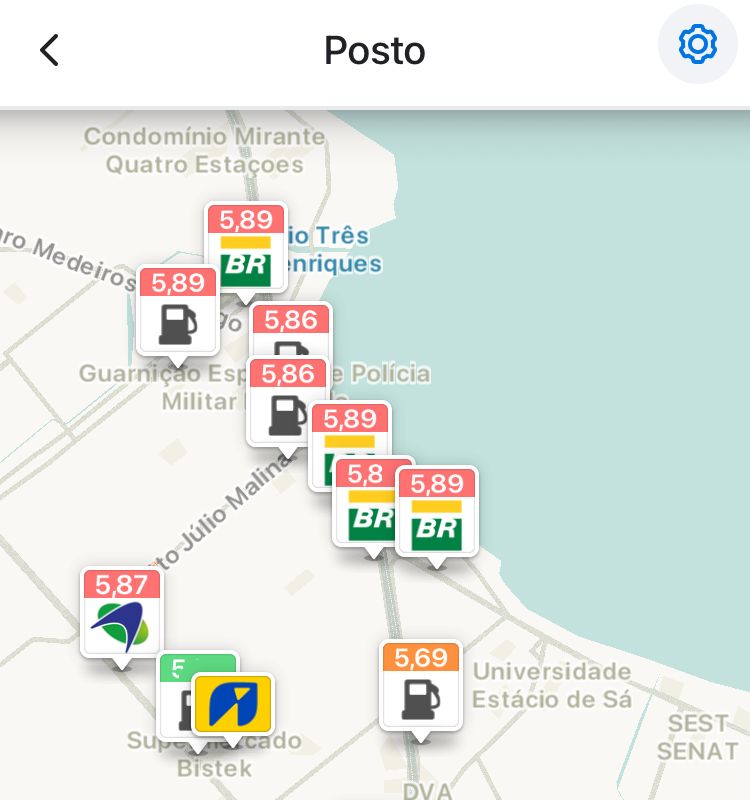
Task: Go back using the left chevron arrow
Action: pyautogui.click(x=48, y=47)
